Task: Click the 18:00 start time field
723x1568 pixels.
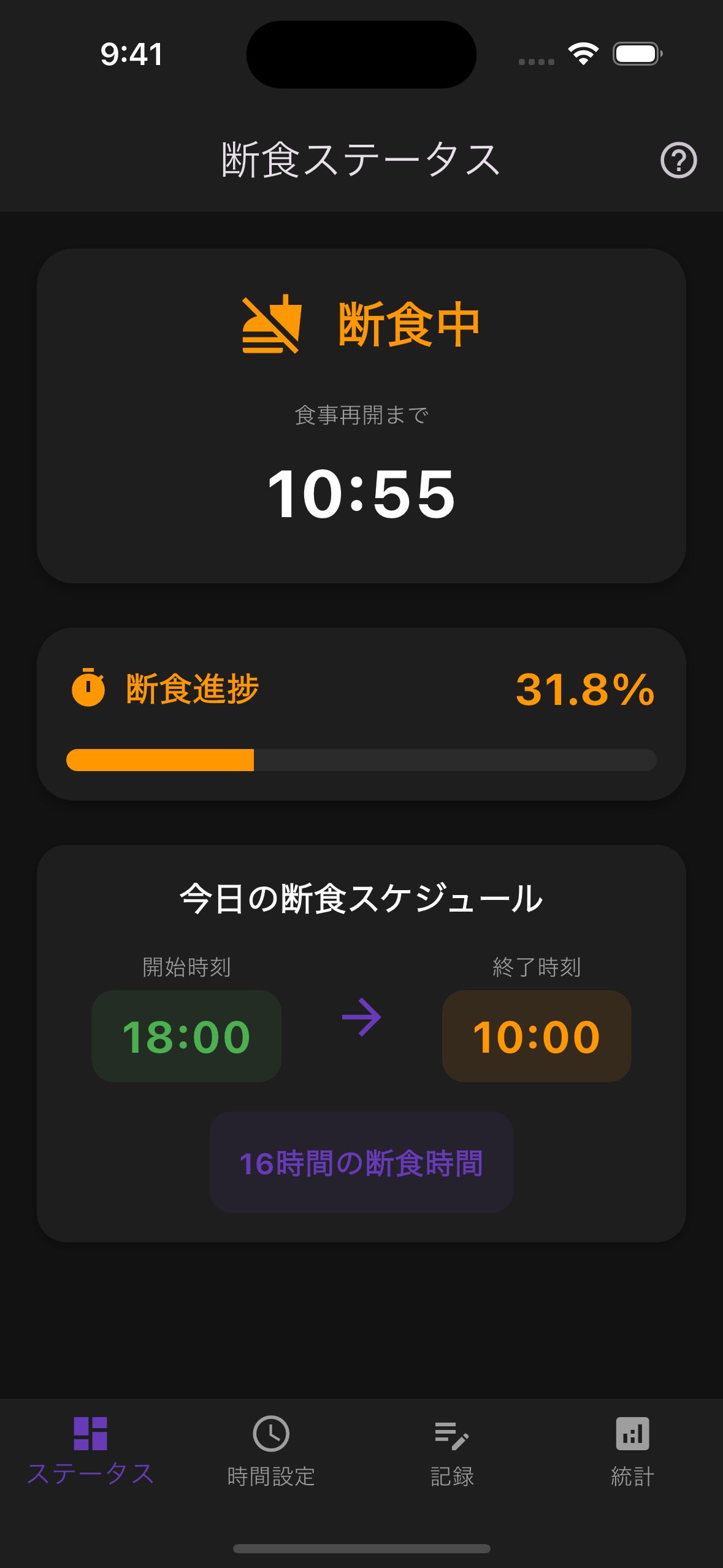Action: tap(186, 1034)
